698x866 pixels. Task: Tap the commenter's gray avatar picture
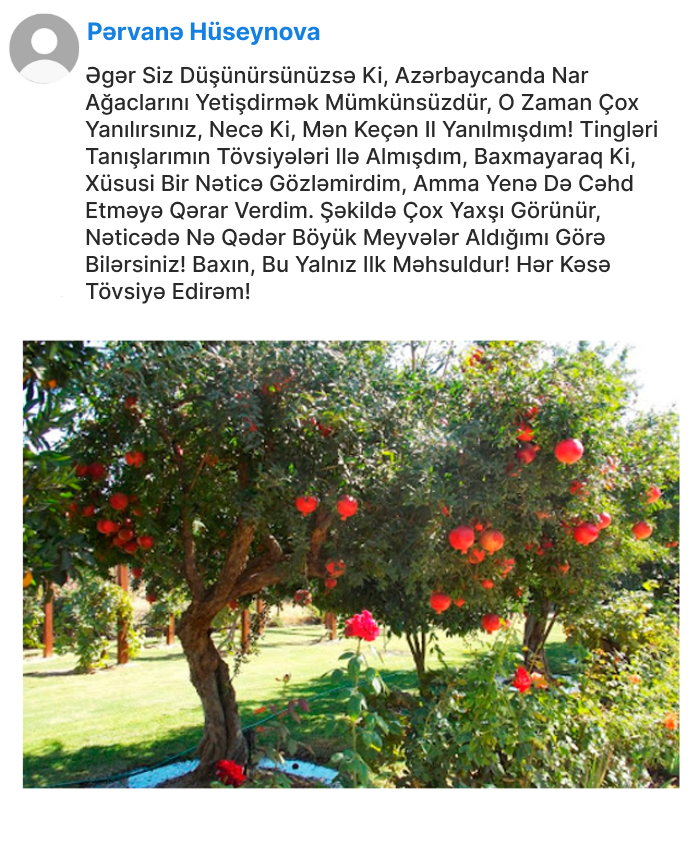44,48
